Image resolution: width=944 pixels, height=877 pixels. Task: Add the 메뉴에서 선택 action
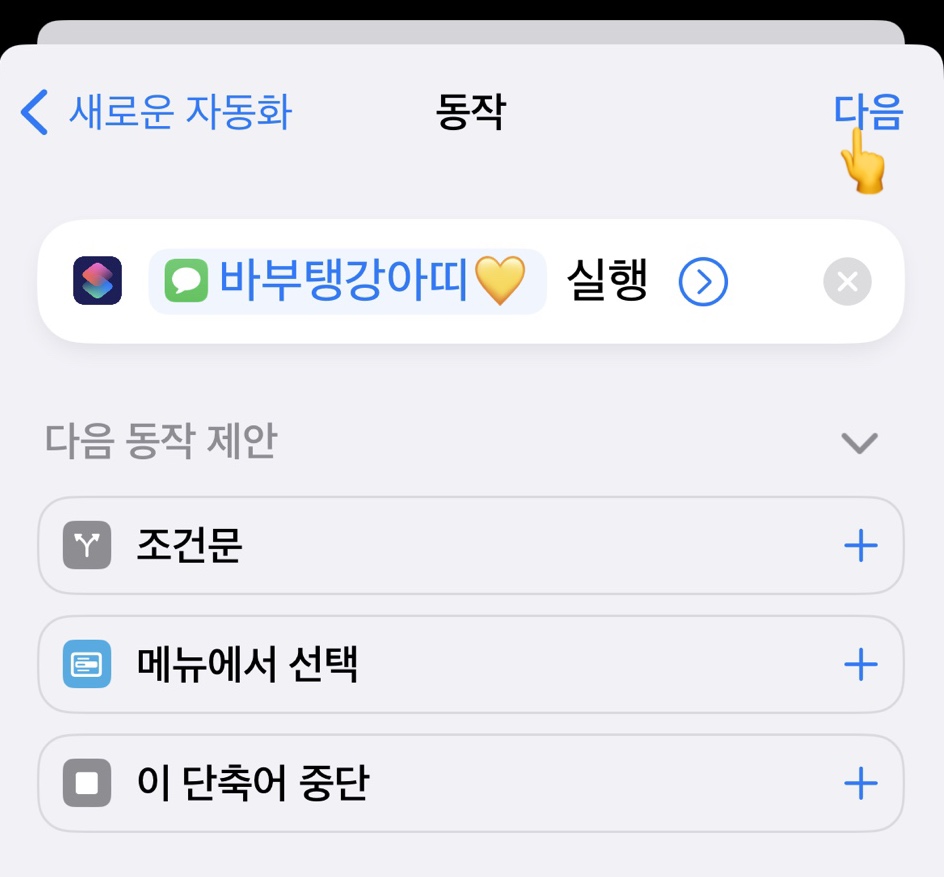point(860,664)
